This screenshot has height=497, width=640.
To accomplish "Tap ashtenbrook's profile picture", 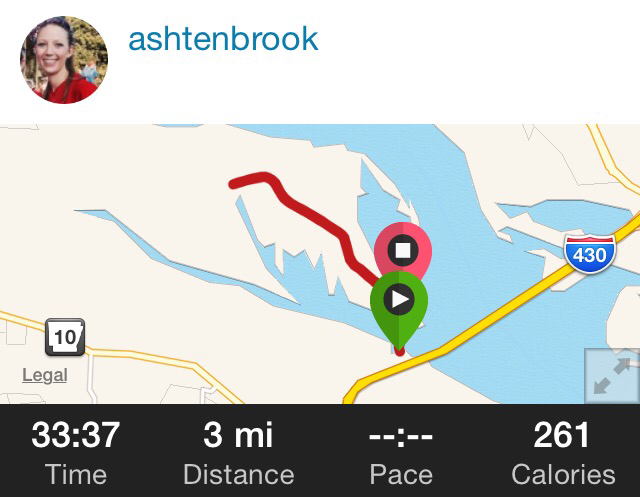I will pyautogui.click(x=64, y=59).
